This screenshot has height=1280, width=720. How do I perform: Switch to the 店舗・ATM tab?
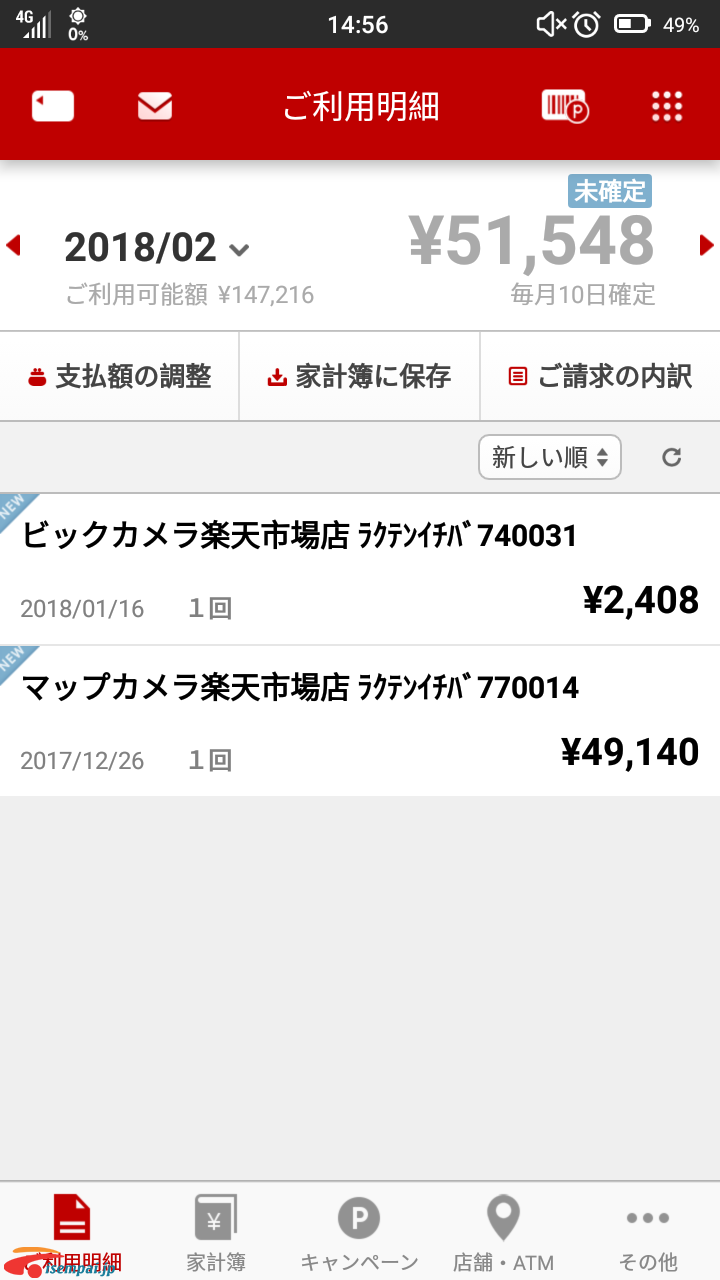click(503, 1232)
